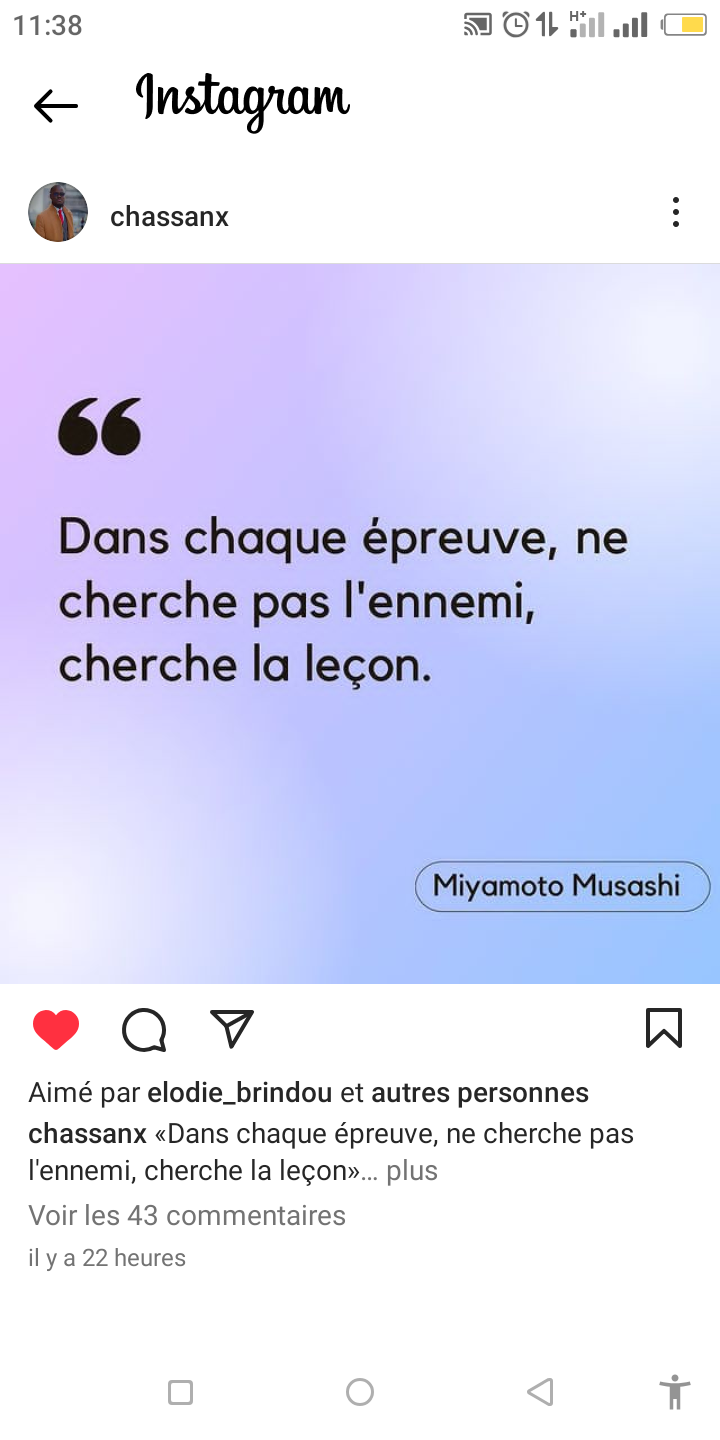Open the system recent apps square

pos(180,1392)
